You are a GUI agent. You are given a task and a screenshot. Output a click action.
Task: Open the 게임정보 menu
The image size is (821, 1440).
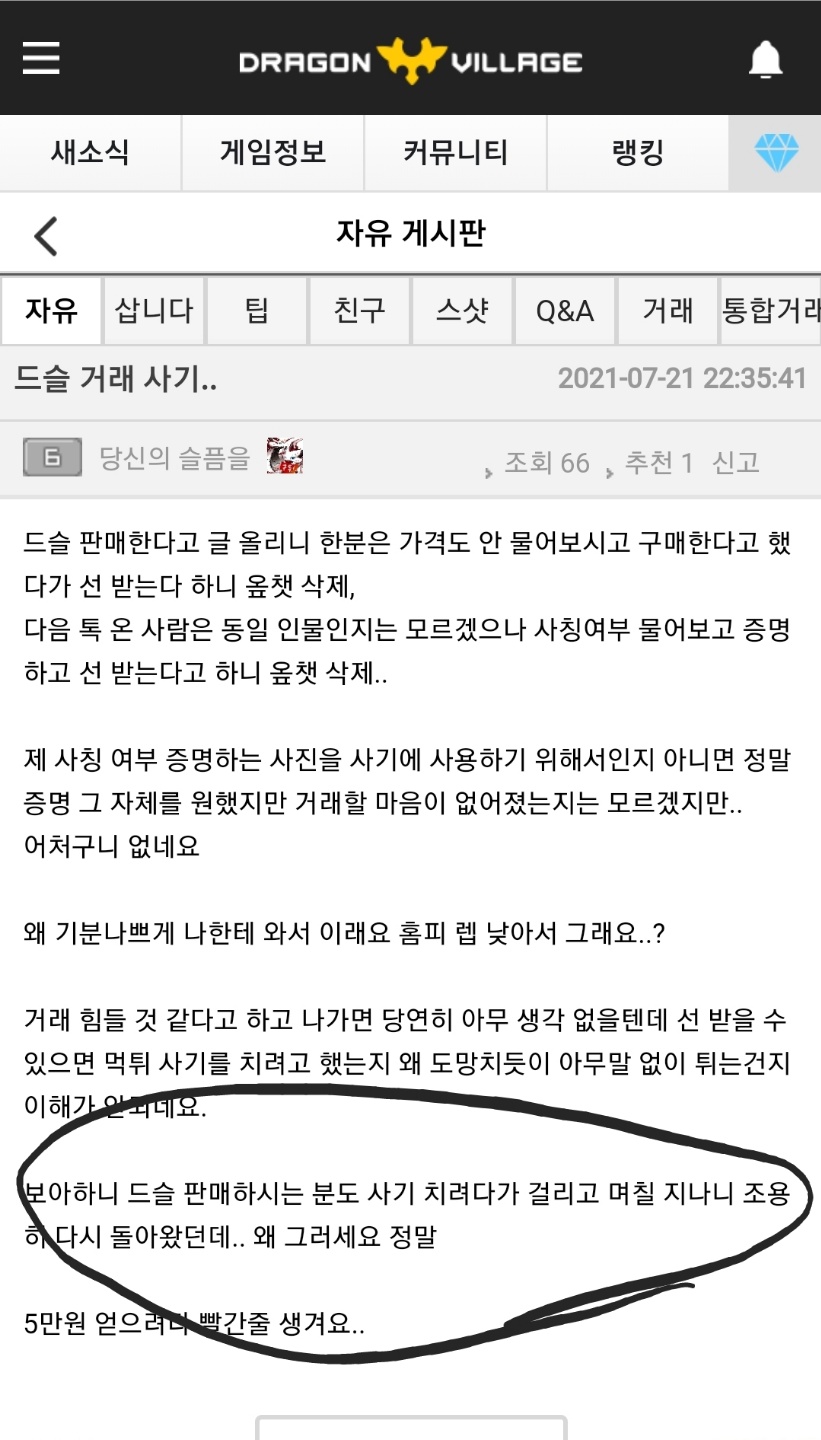pos(272,153)
